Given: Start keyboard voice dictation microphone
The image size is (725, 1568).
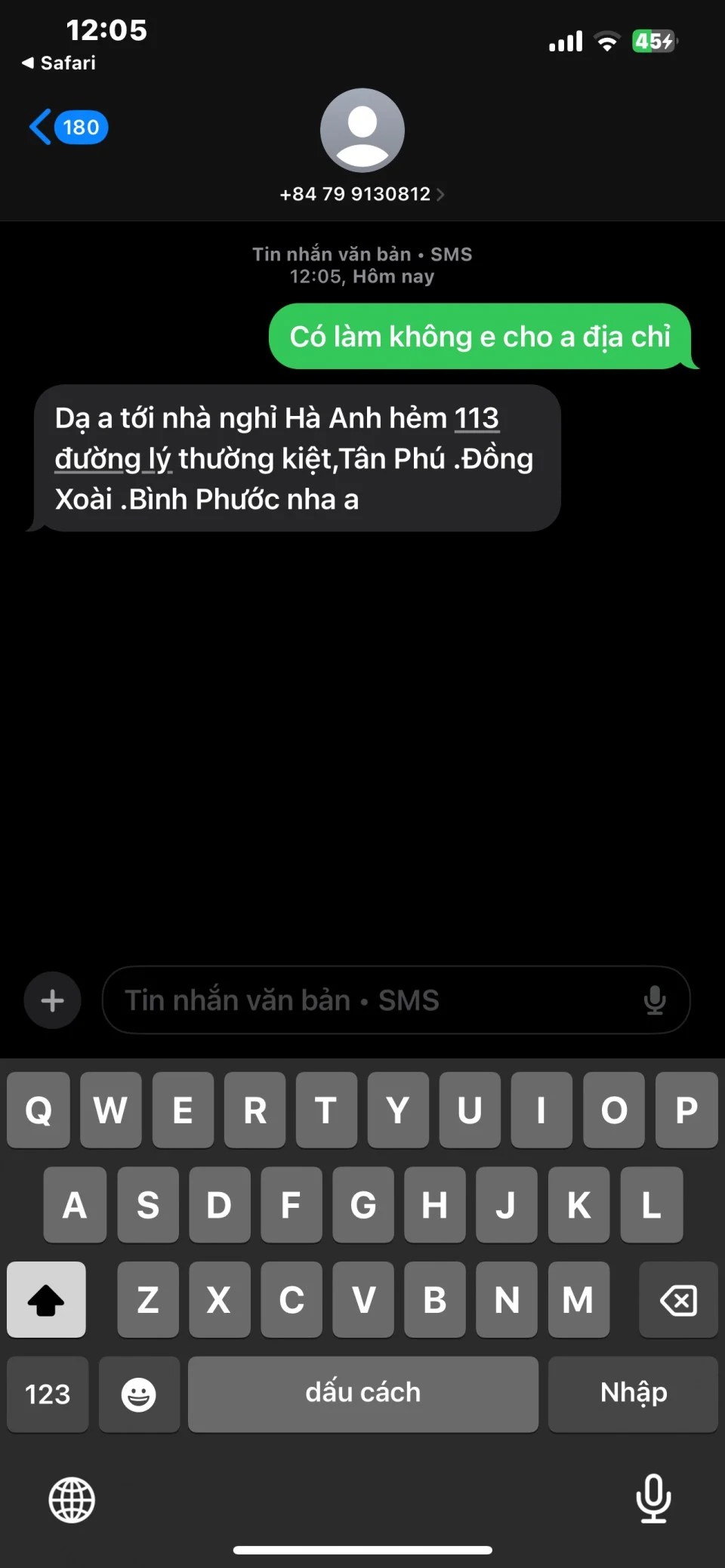Looking at the screenshot, I should point(653,1498).
